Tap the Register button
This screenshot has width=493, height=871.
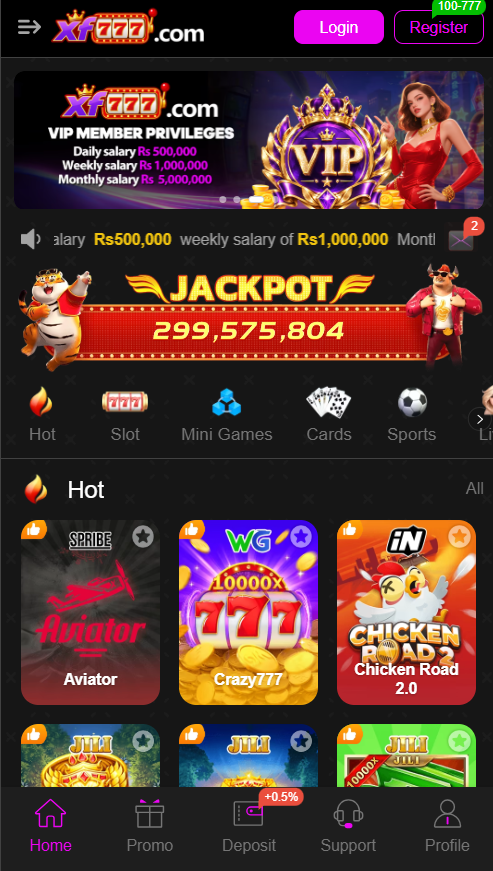(439, 27)
